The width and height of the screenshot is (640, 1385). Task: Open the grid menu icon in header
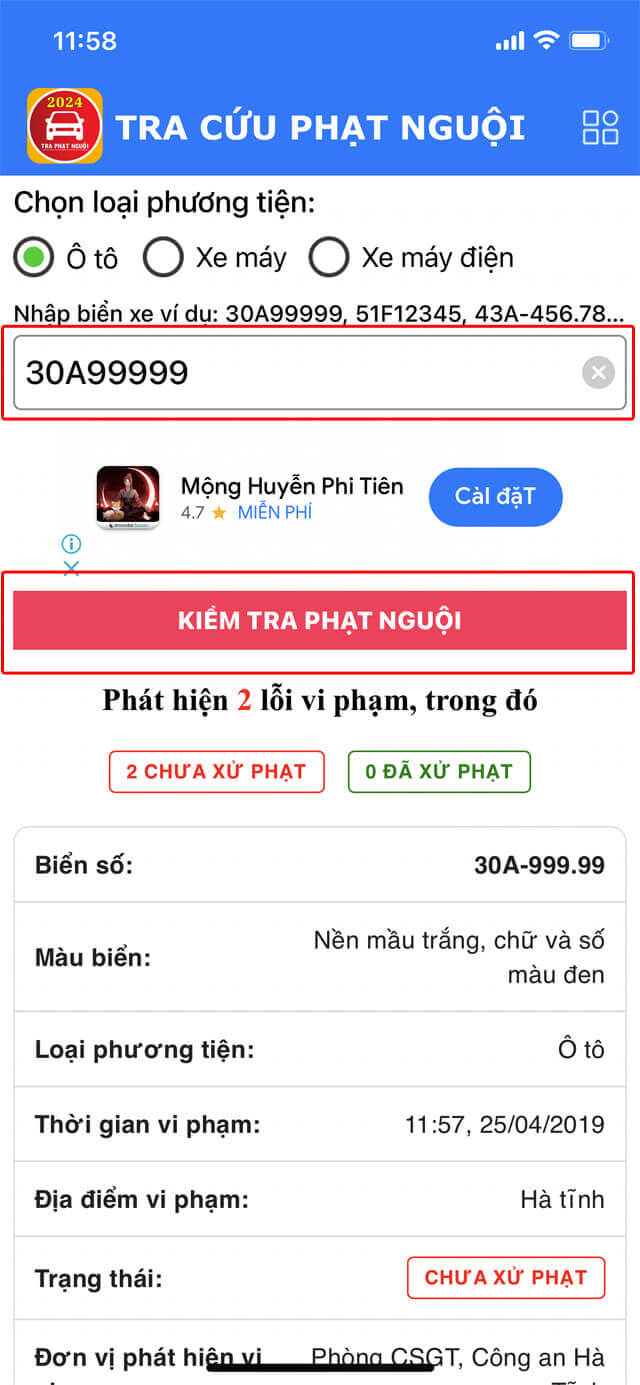coord(600,128)
